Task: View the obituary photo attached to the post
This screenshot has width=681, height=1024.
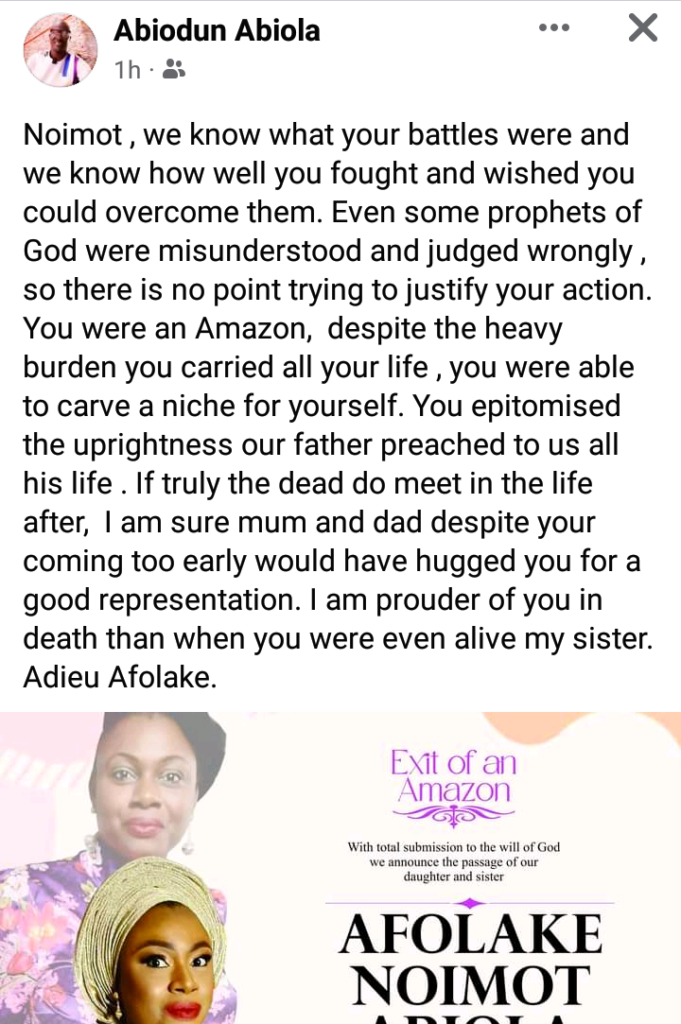Action: [340, 868]
